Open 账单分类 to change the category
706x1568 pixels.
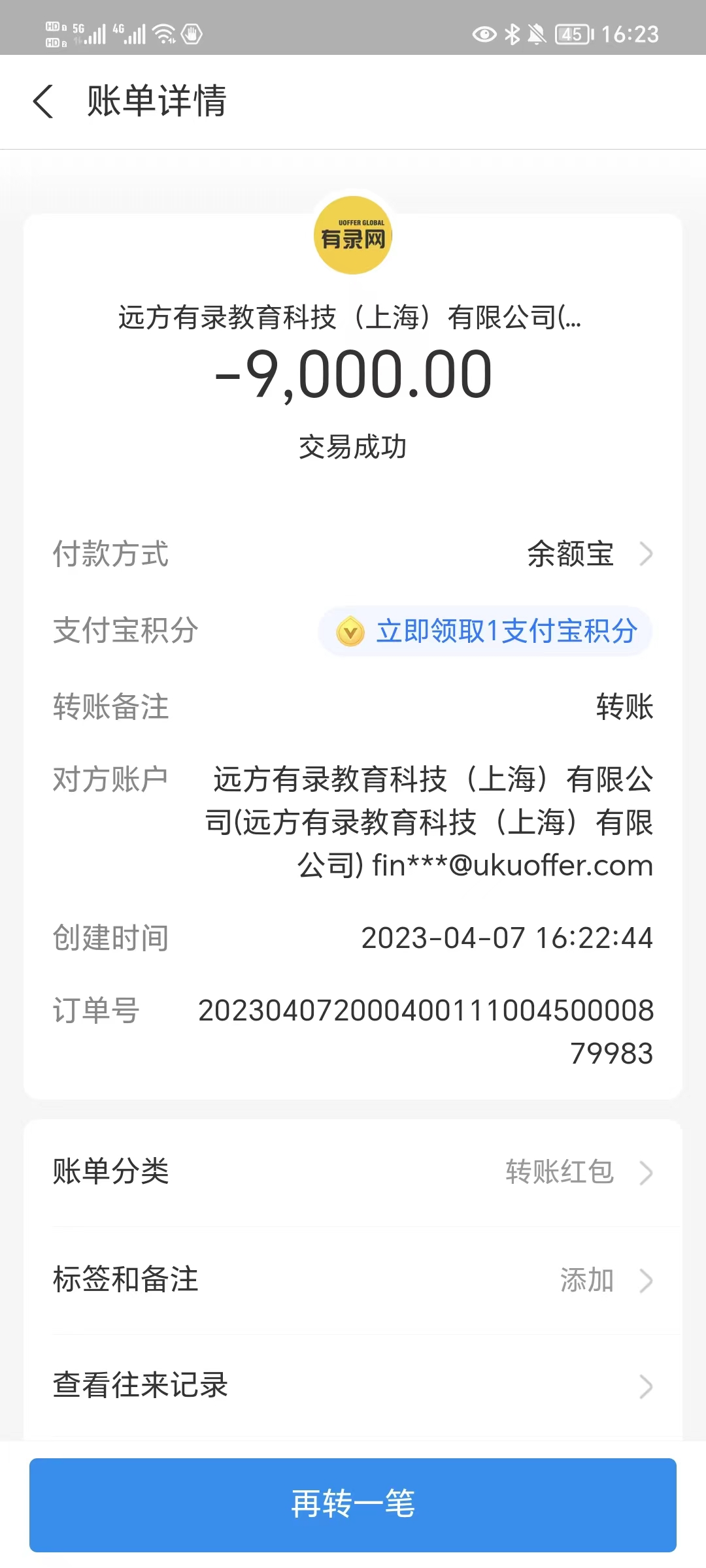(x=353, y=1173)
